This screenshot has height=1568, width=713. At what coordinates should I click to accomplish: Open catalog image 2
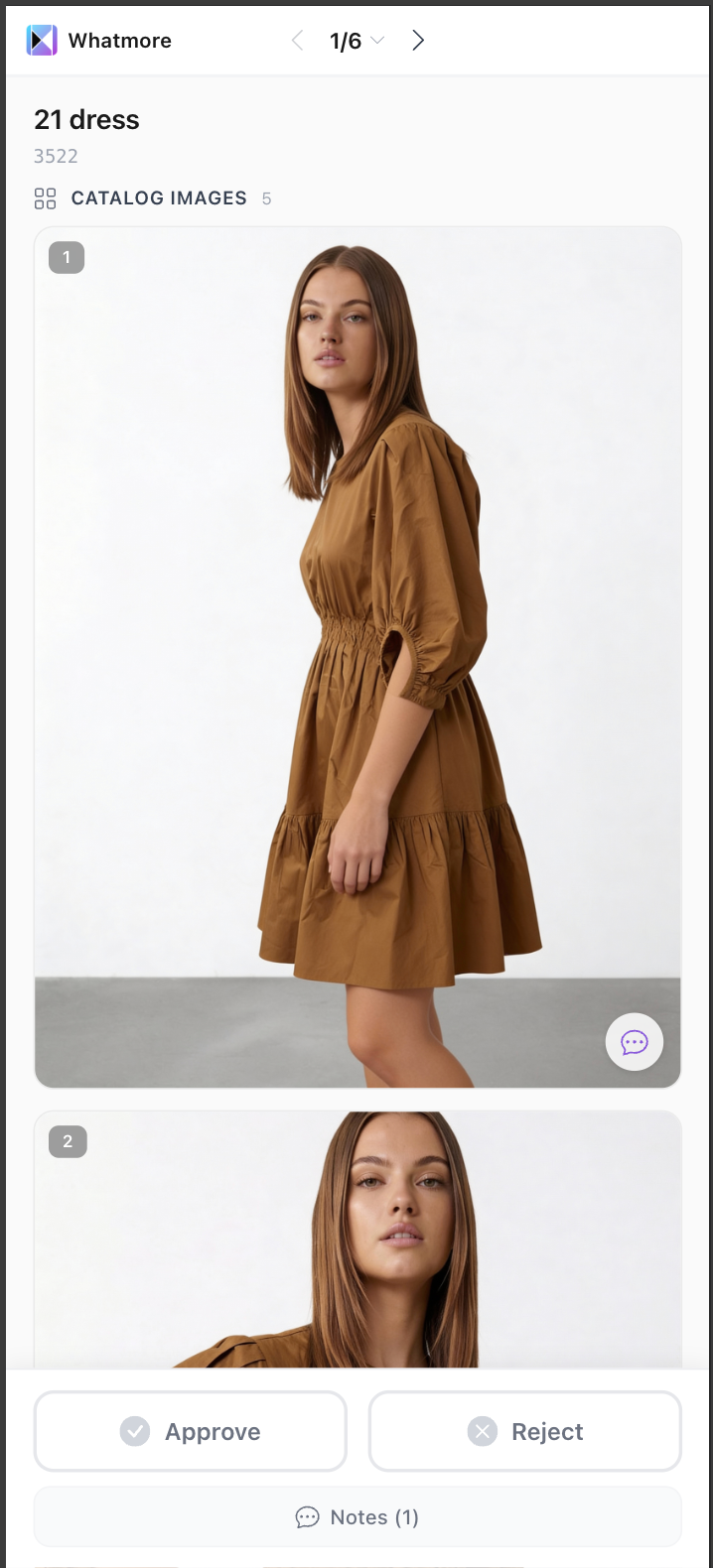coord(357,1241)
